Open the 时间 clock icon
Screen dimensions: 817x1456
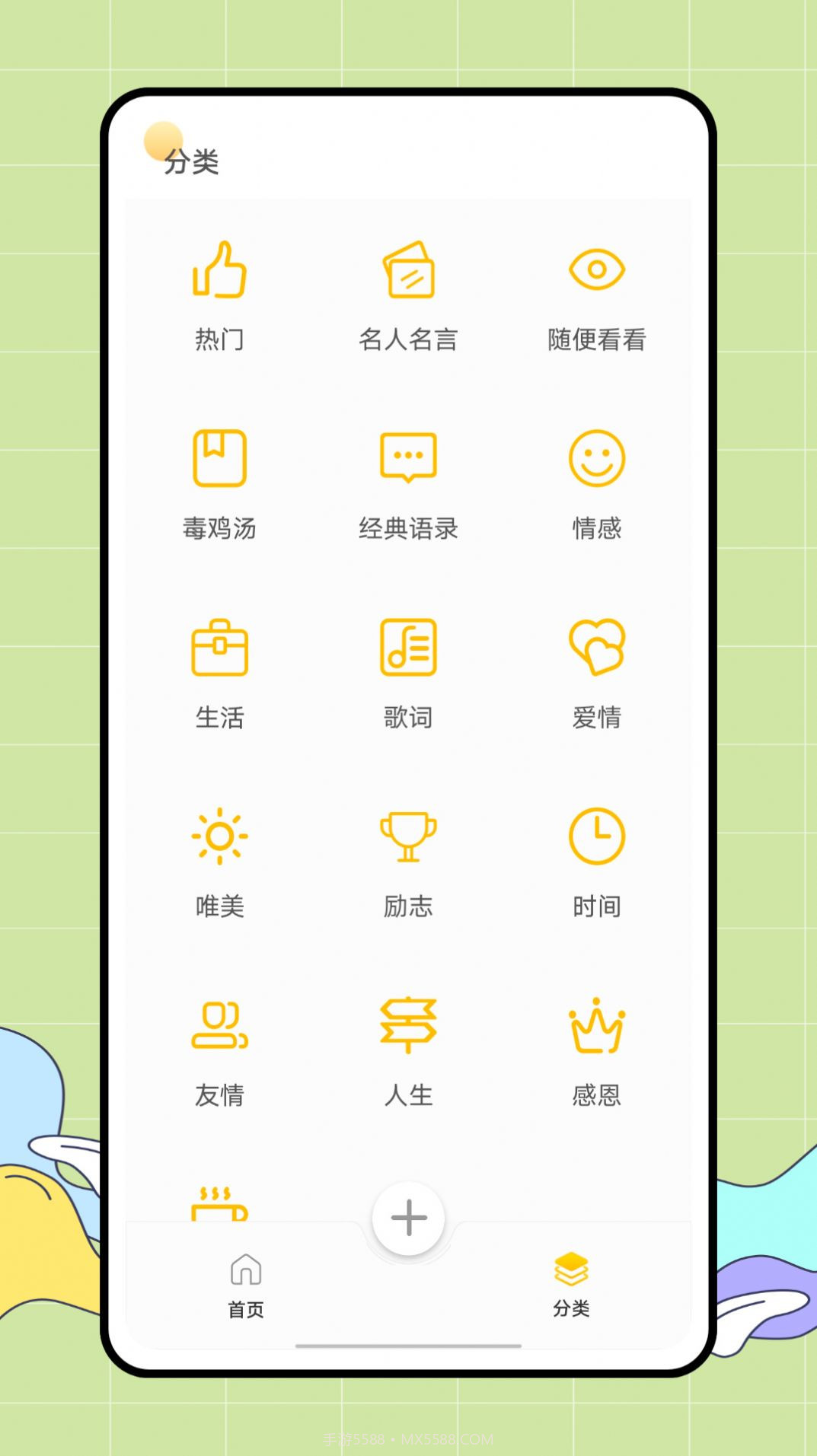(597, 836)
